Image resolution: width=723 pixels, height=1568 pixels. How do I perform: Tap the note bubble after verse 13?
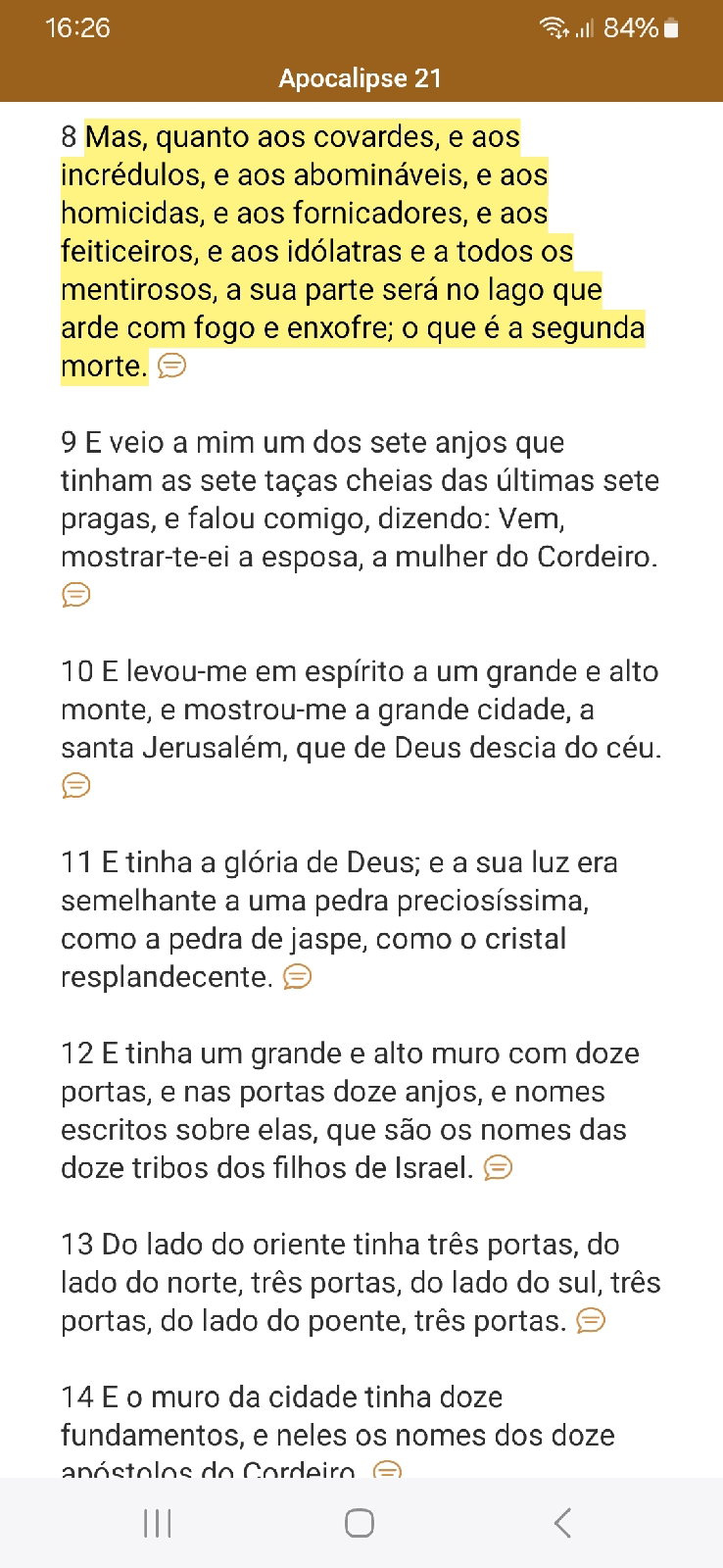(x=591, y=1321)
